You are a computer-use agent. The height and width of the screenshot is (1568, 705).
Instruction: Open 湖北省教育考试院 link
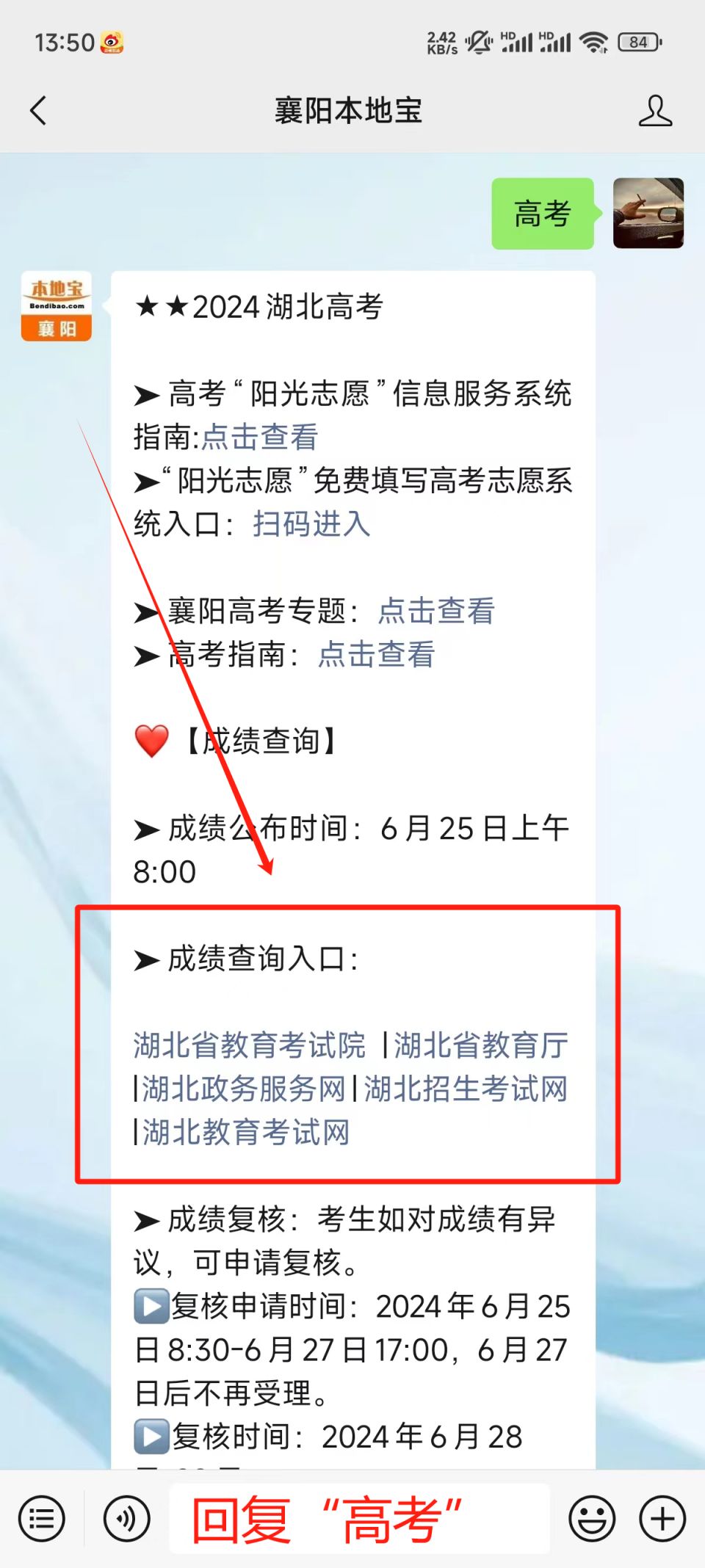click(x=249, y=1045)
